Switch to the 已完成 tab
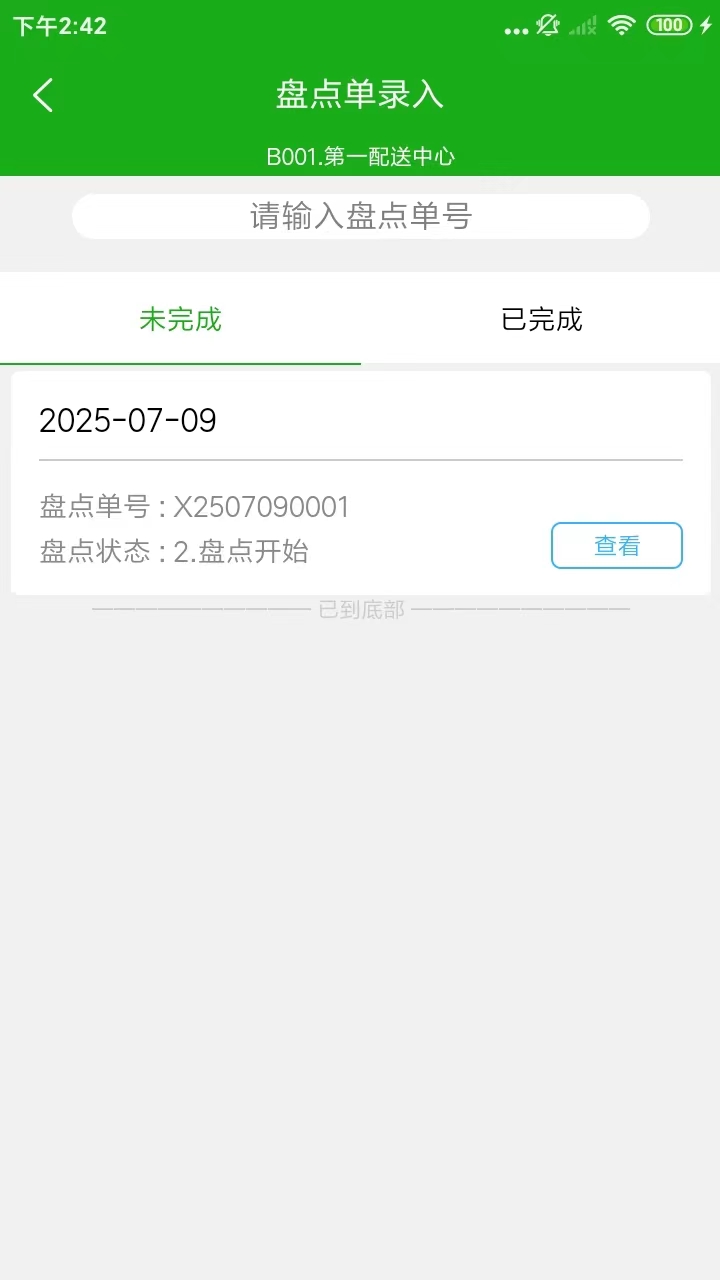The width and height of the screenshot is (720, 1280). tap(541, 320)
